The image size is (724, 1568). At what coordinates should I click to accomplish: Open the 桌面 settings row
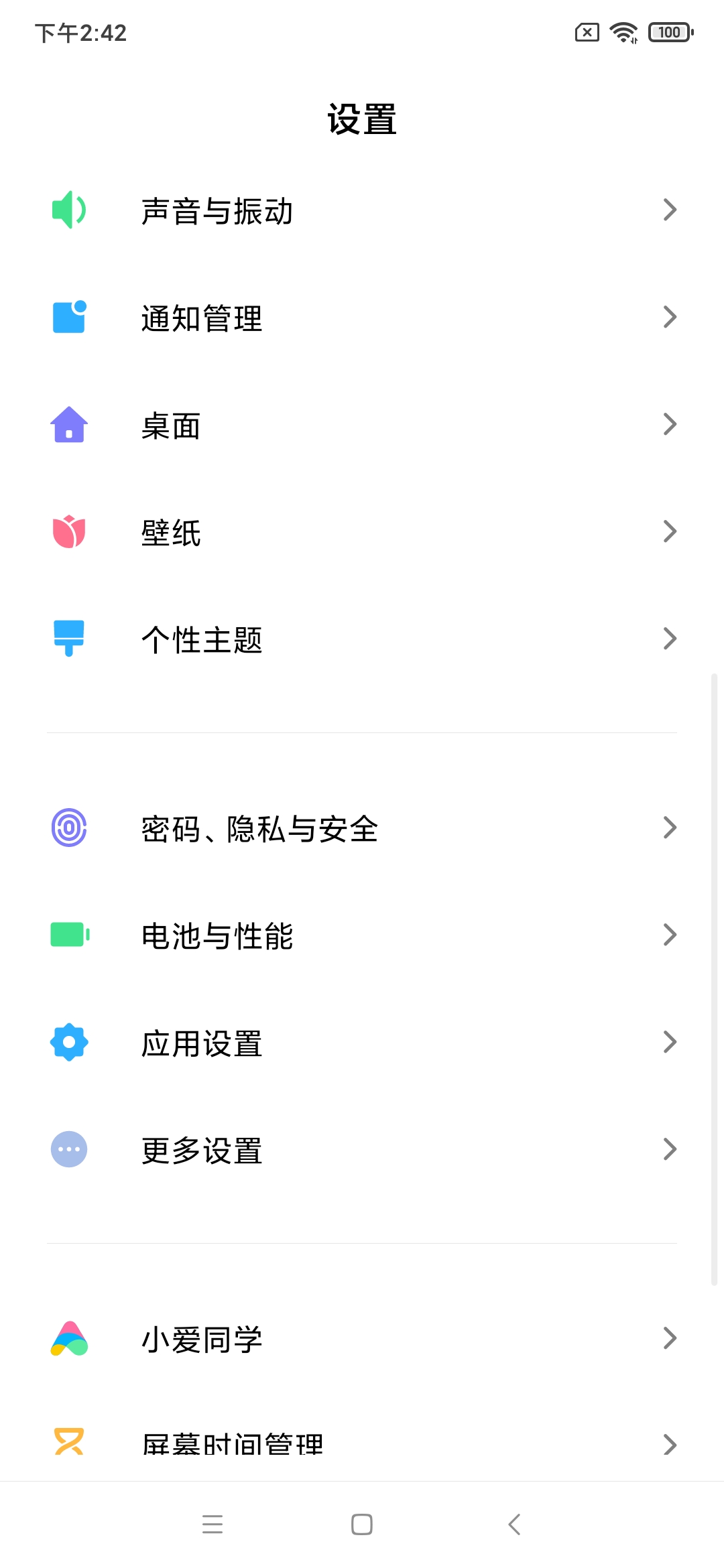(362, 425)
